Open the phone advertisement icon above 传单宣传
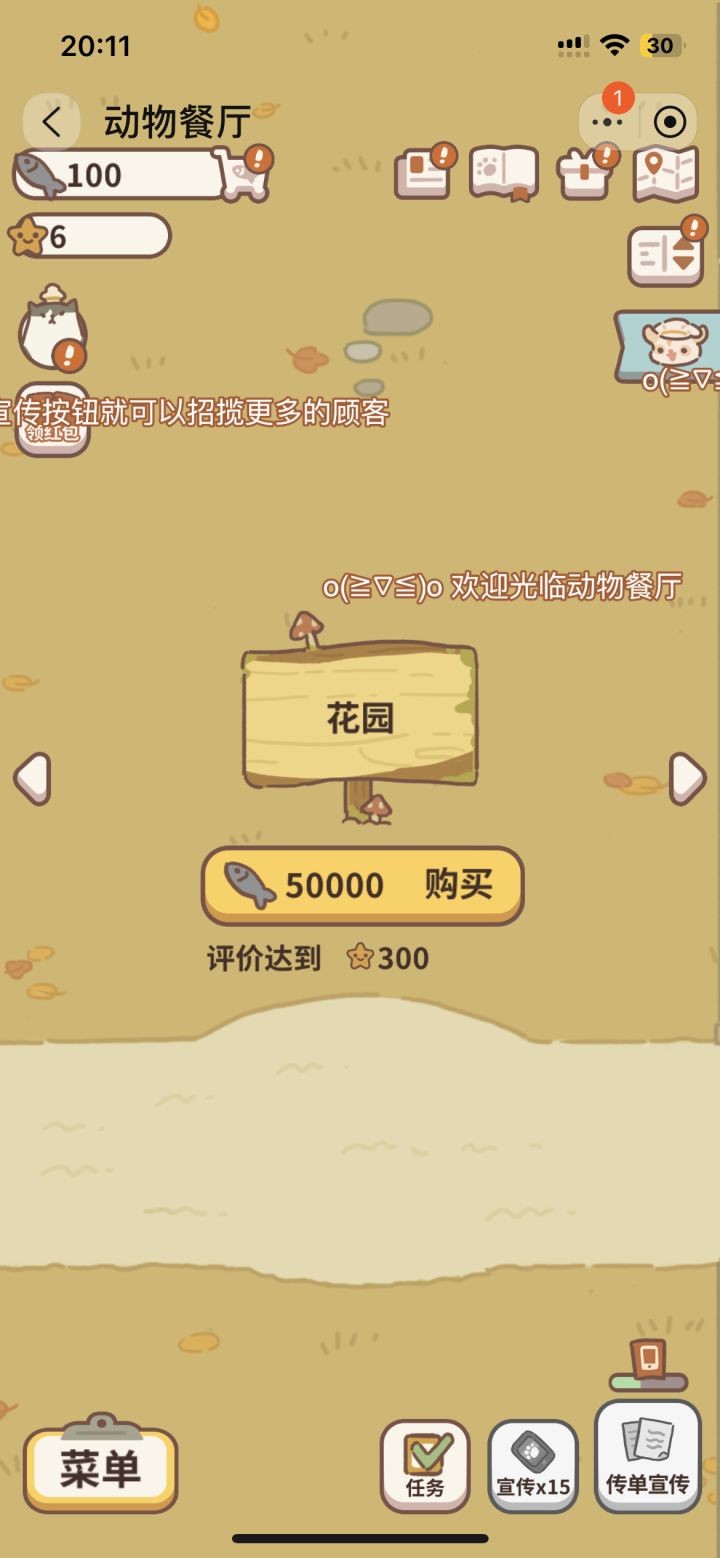Viewport: 720px width, 1558px height. coord(647,1355)
